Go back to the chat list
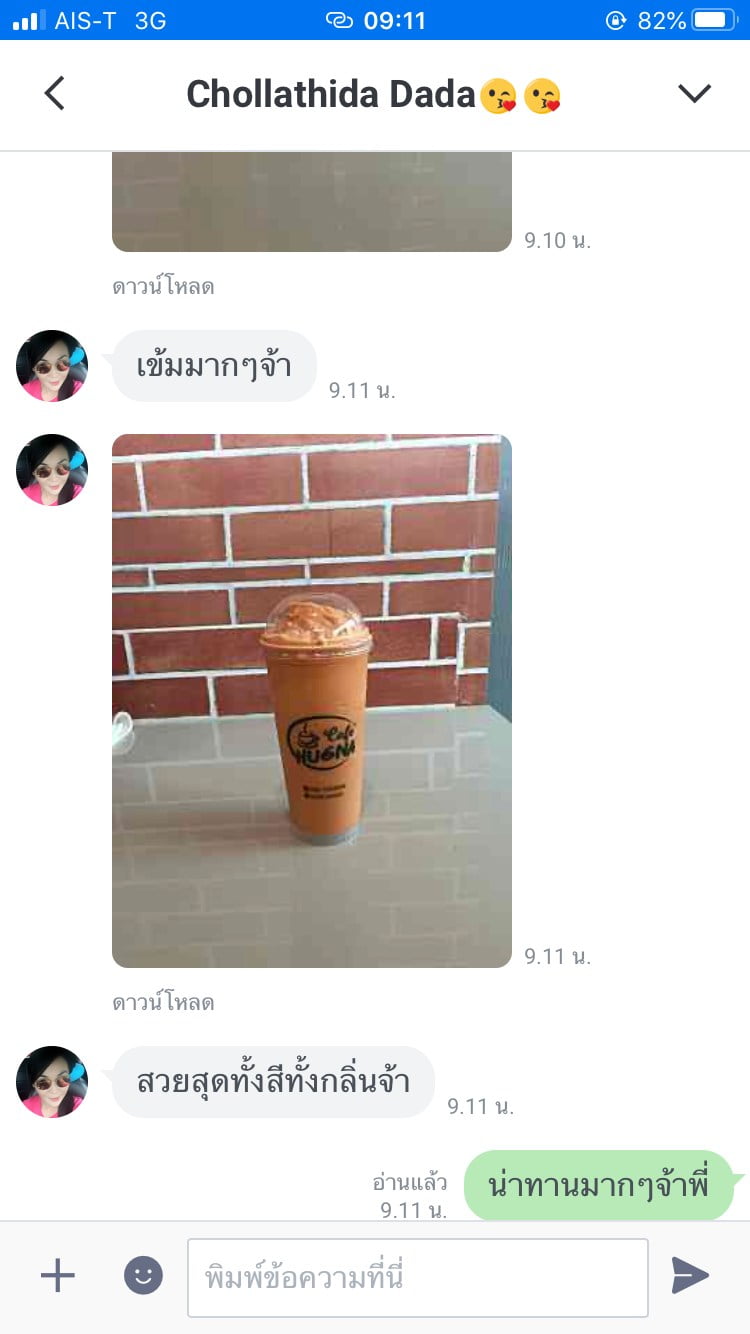This screenshot has width=750, height=1334. [54, 94]
